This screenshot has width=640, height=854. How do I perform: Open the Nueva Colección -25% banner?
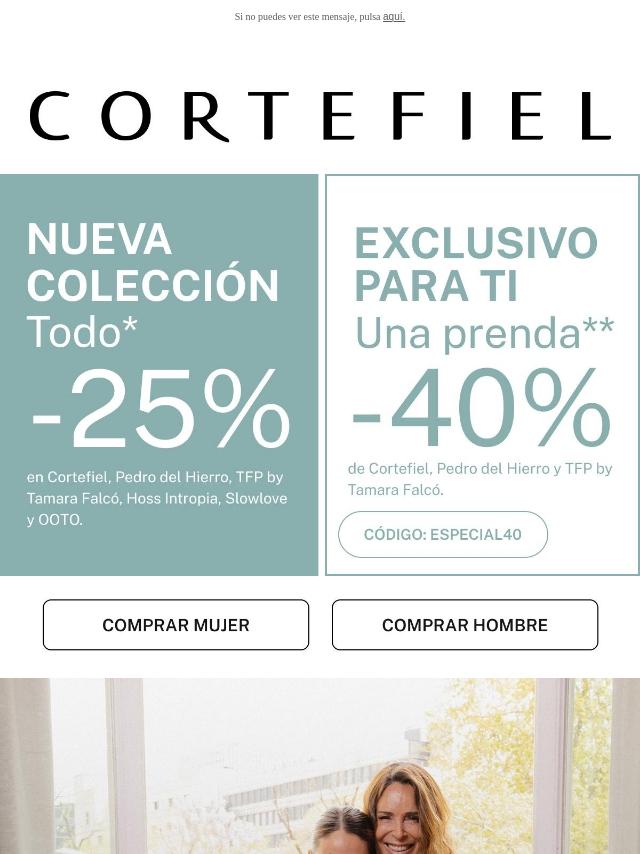(158, 375)
